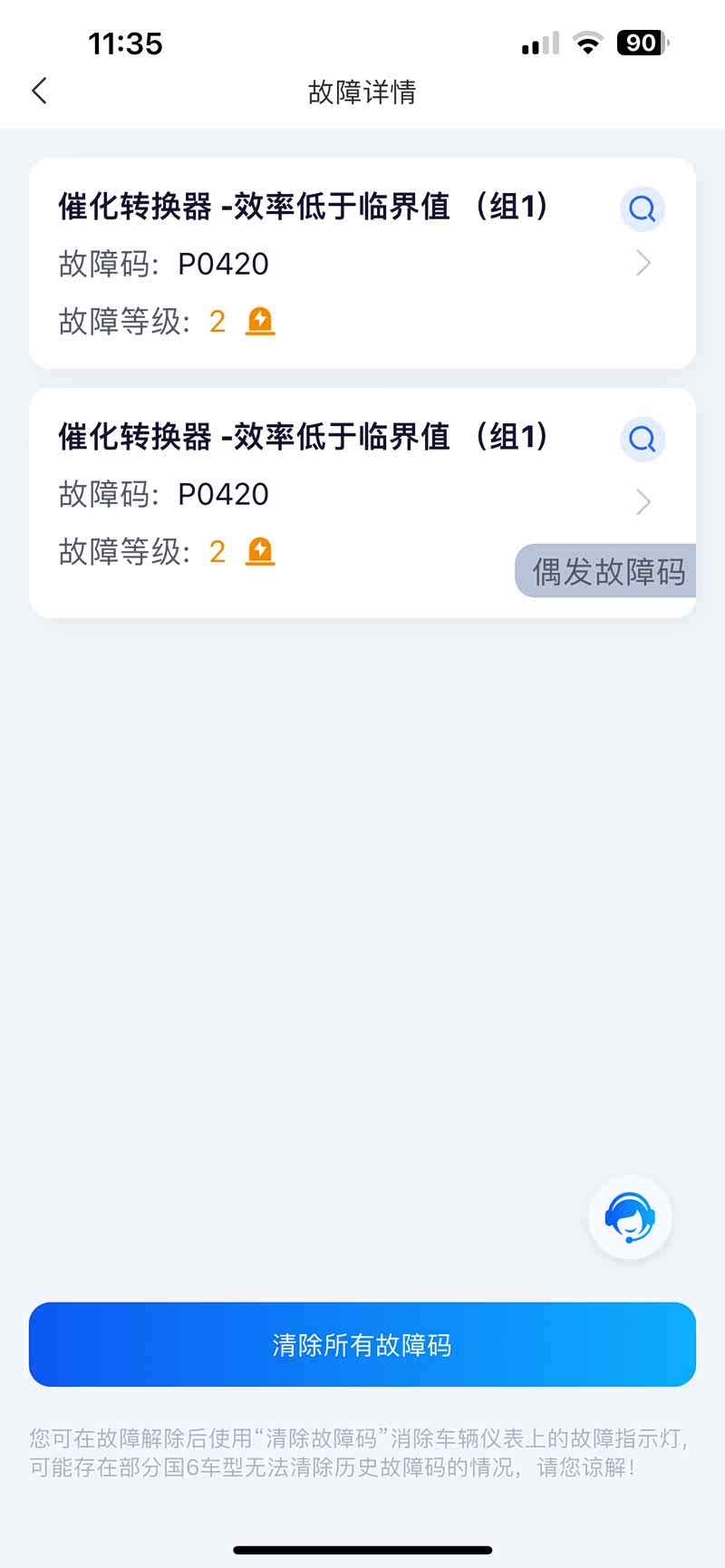Open the customer service headset button
The height and width of the screenshot is (1568, 725).
[x=630, y=1217]
